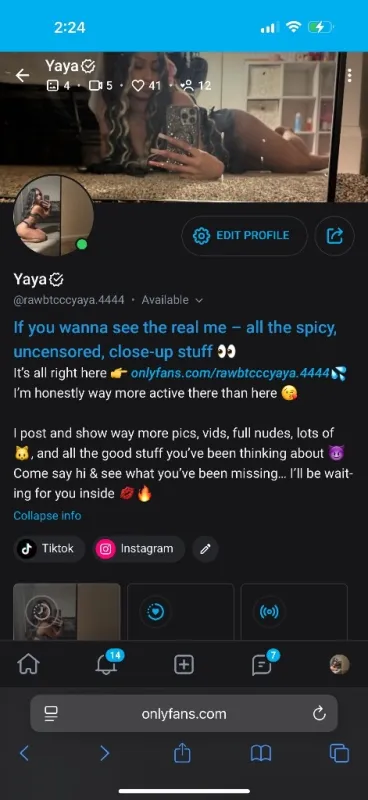The height and width of the screenshot is (800, 368).
Task: Go to the Home feed tab
Action: click(28, 664)
